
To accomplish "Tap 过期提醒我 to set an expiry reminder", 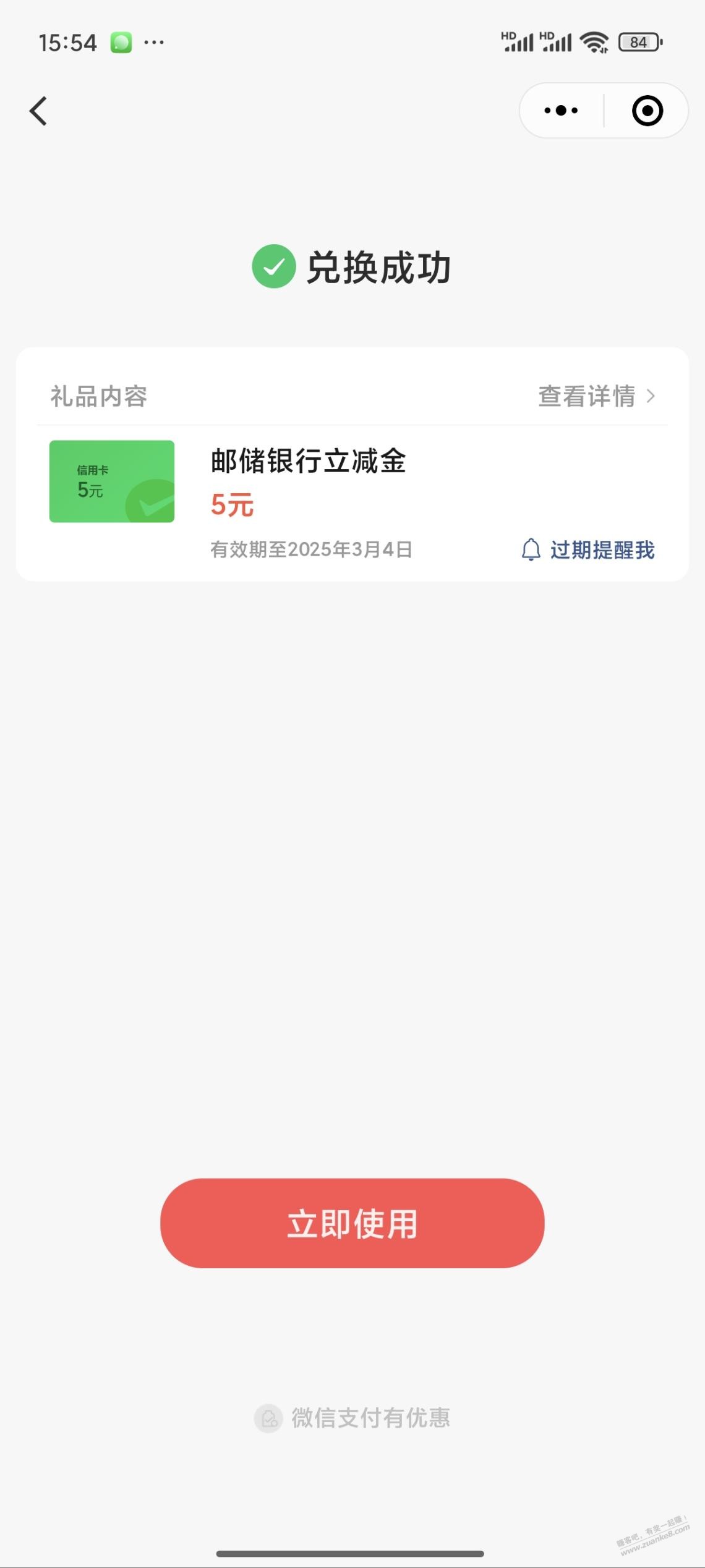I will coord(588,549).
